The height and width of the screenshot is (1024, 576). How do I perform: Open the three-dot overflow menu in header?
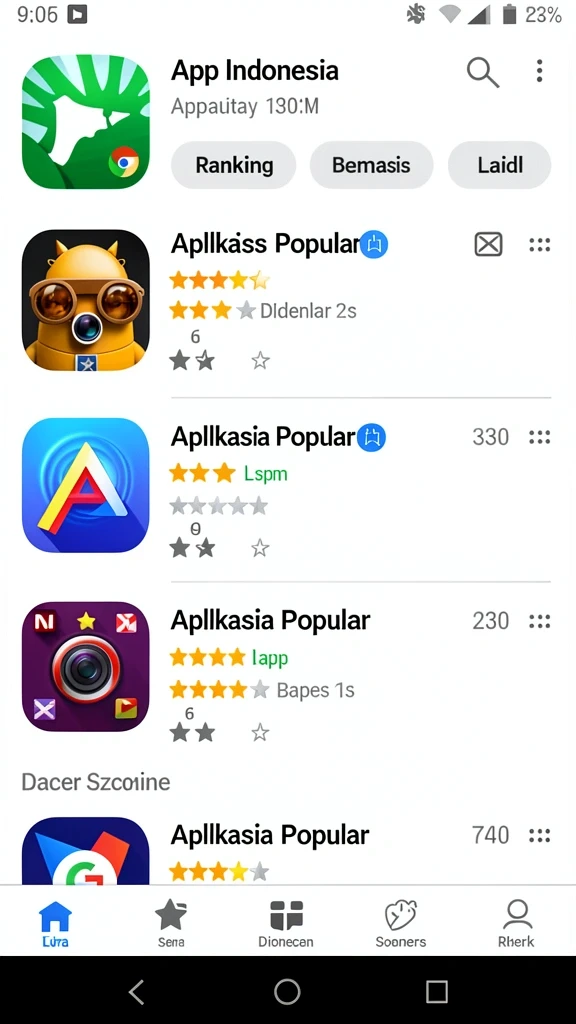pyautogui.click(x=539, y=71)
